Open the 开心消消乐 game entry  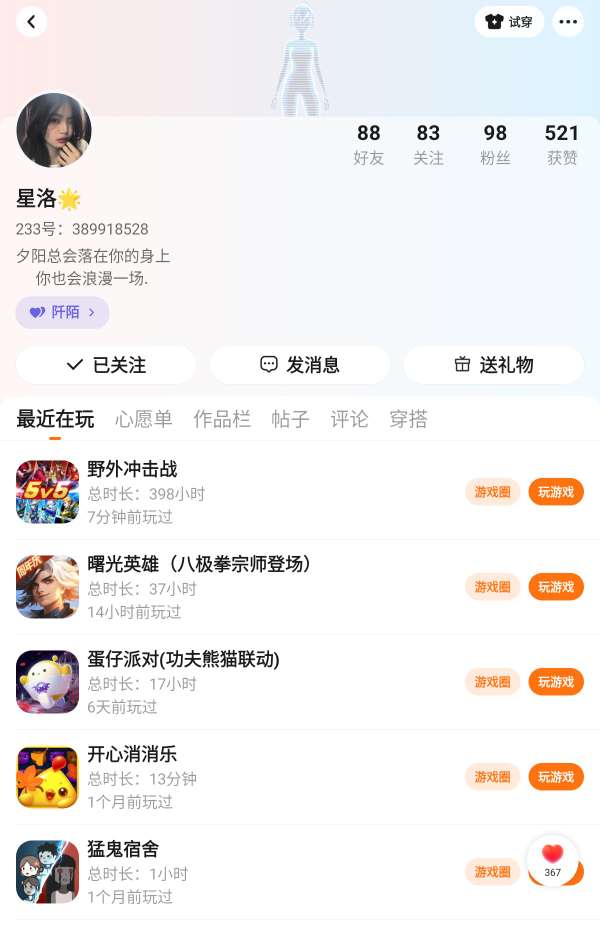132,755
